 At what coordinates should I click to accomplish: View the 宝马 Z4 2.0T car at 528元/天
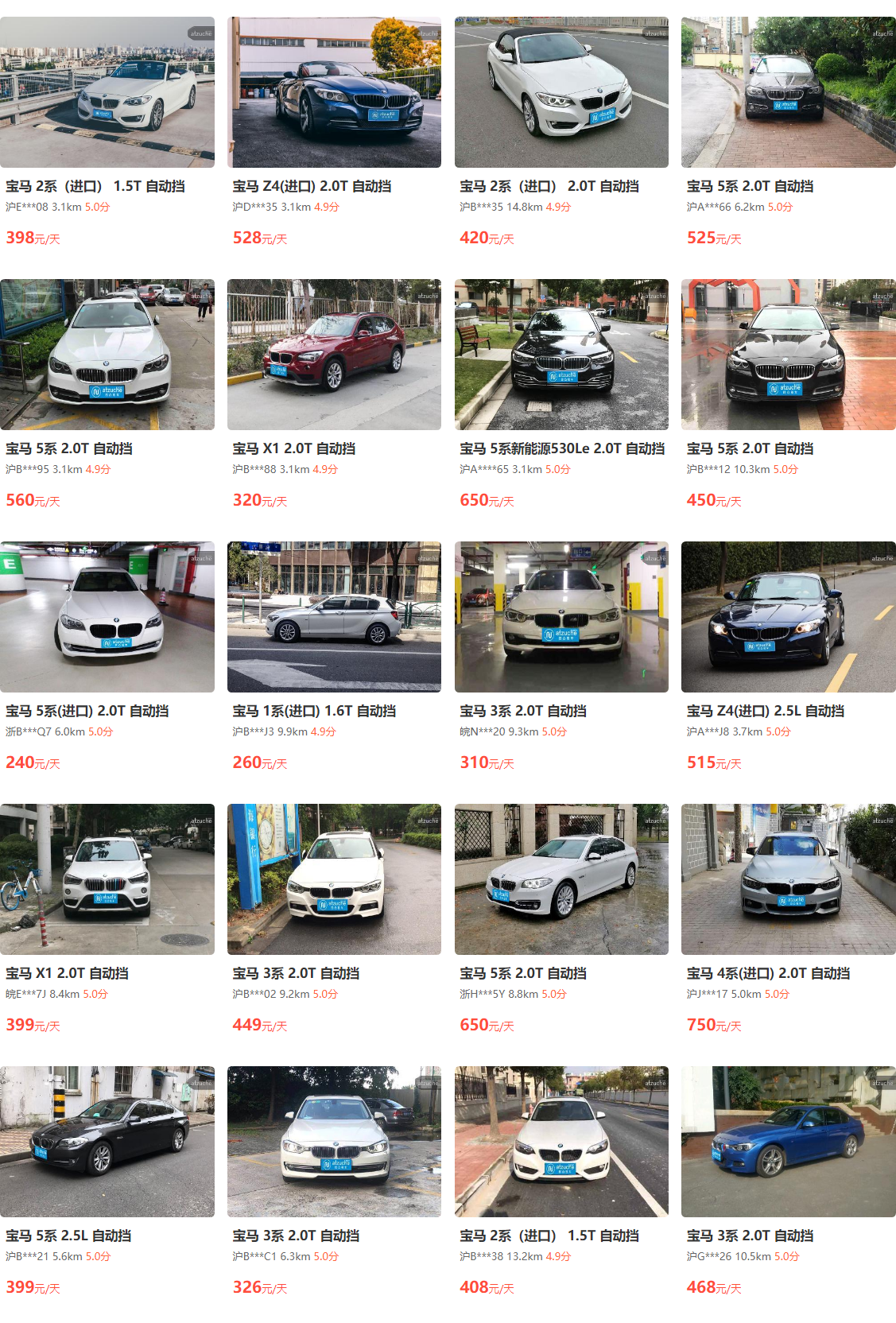tap(334, 92)
